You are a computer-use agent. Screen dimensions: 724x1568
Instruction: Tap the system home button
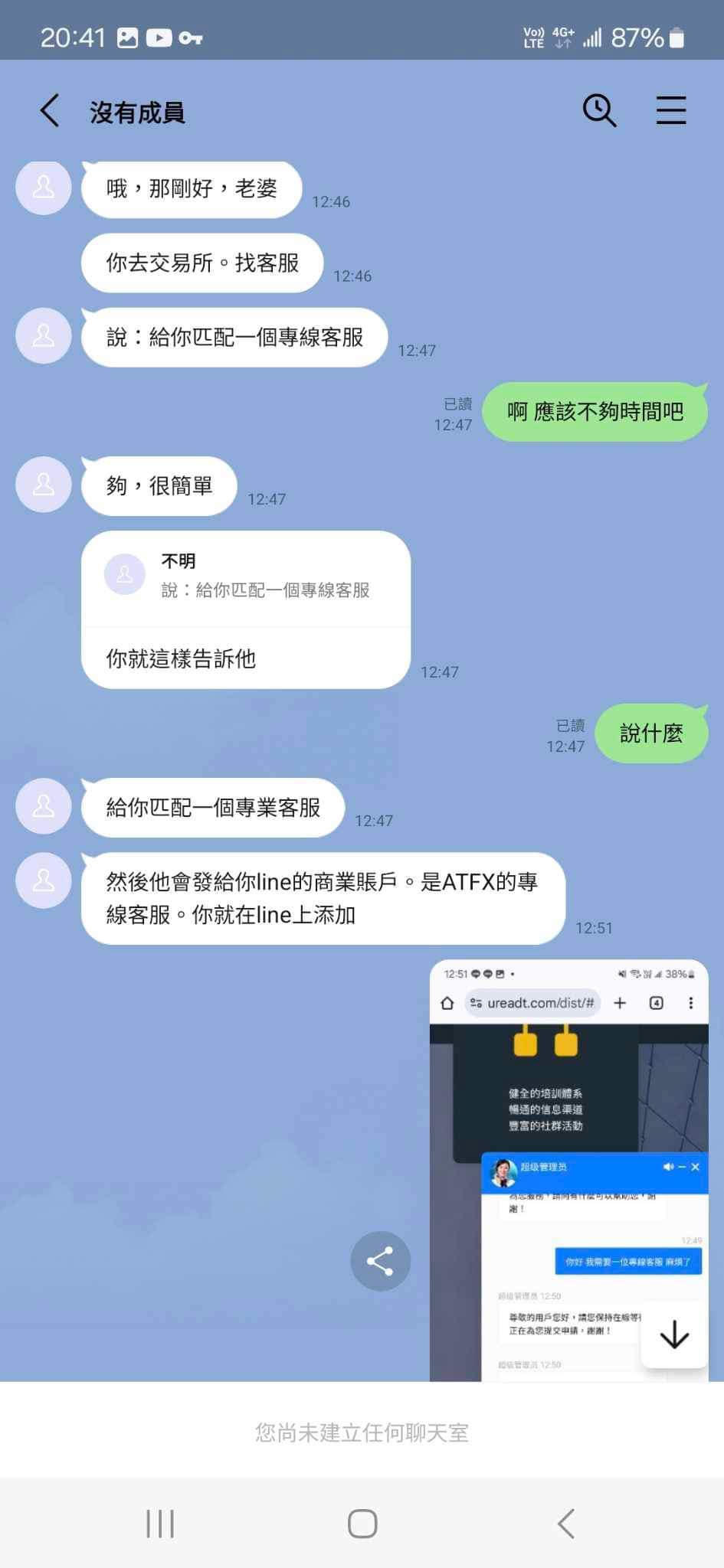[362, 1524]
